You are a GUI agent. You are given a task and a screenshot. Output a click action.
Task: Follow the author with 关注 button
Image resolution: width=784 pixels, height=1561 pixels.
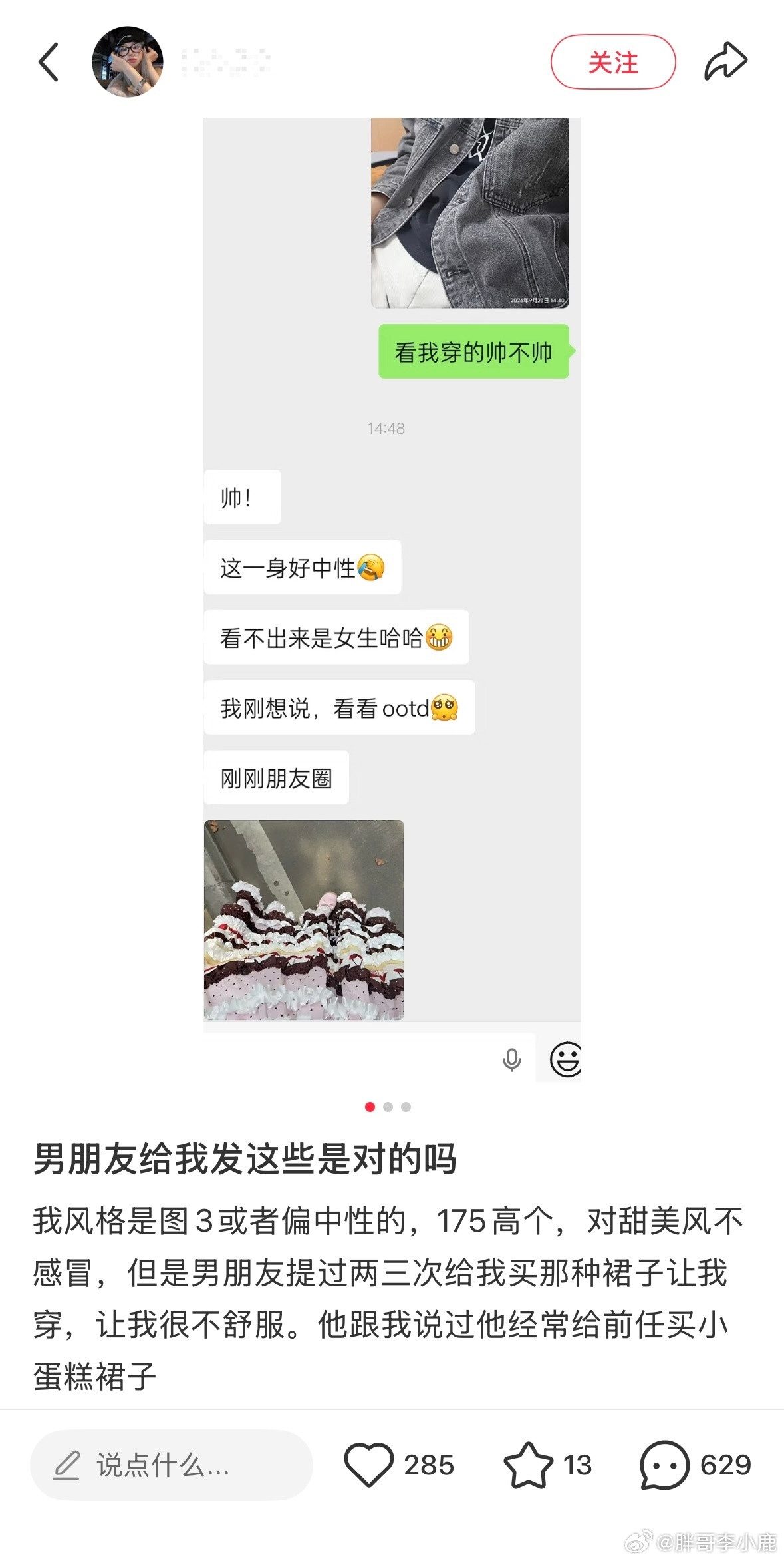pyautogui.click(x=612, y=62)
